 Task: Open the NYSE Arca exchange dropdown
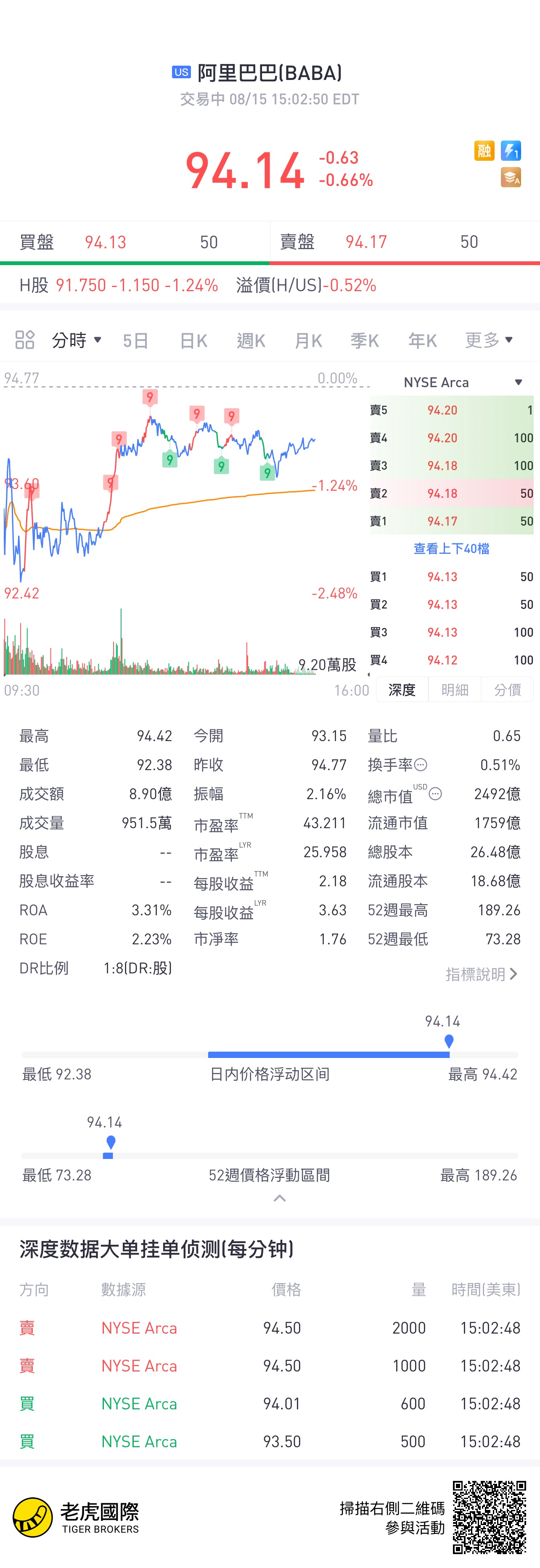pyautogui.click(x=462, y=382)
